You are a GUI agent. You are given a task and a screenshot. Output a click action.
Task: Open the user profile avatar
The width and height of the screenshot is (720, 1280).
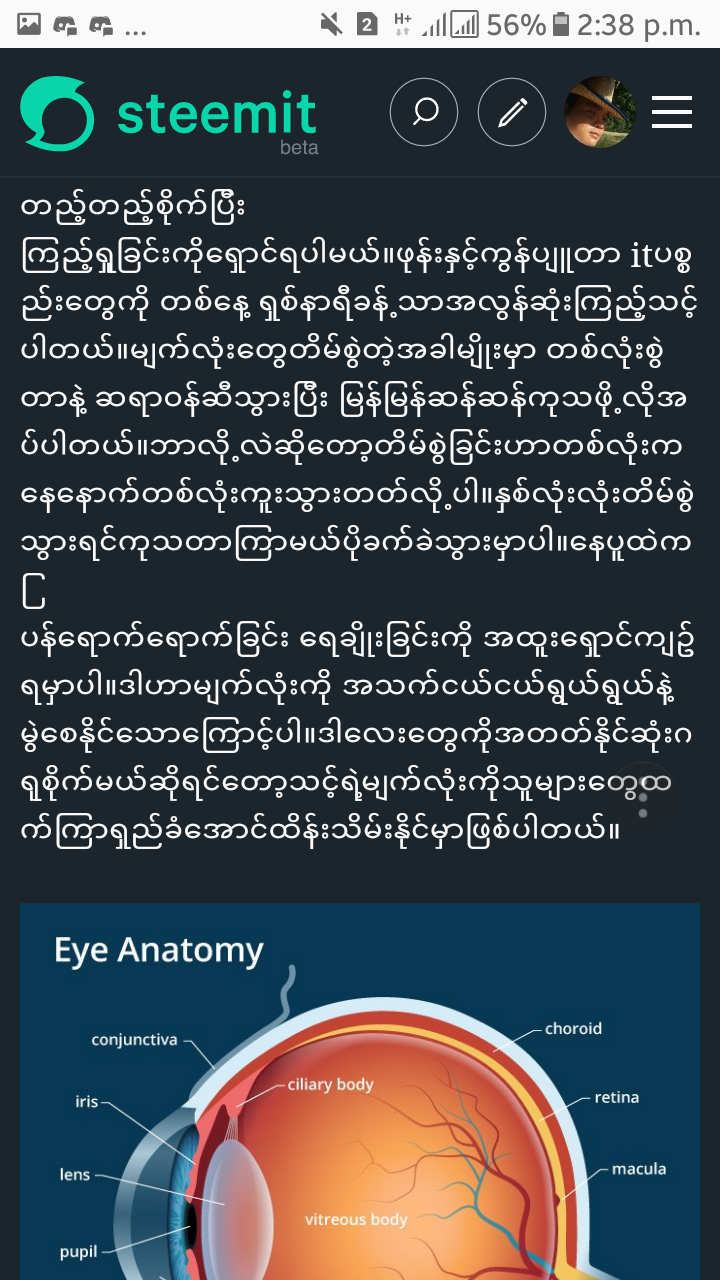[599, 112]
